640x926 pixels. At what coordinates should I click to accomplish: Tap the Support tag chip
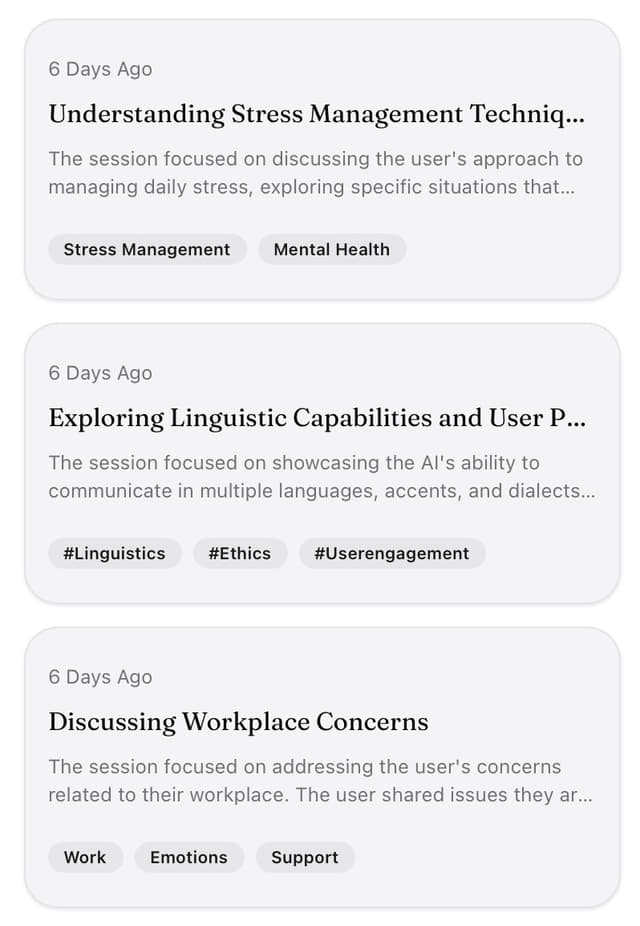tap(305, 858)
